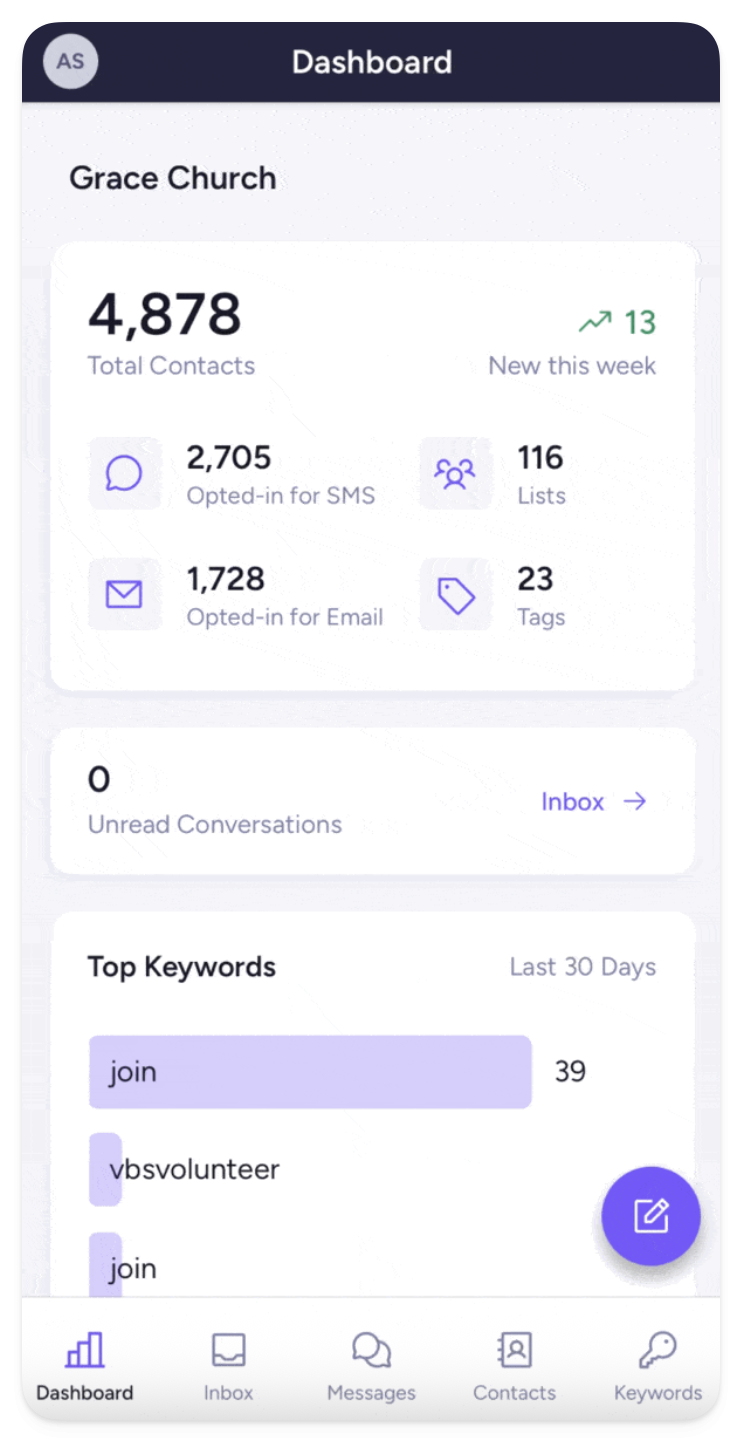
Task: Click the Total Contacts count 4,878
Action: pos(165,313)
